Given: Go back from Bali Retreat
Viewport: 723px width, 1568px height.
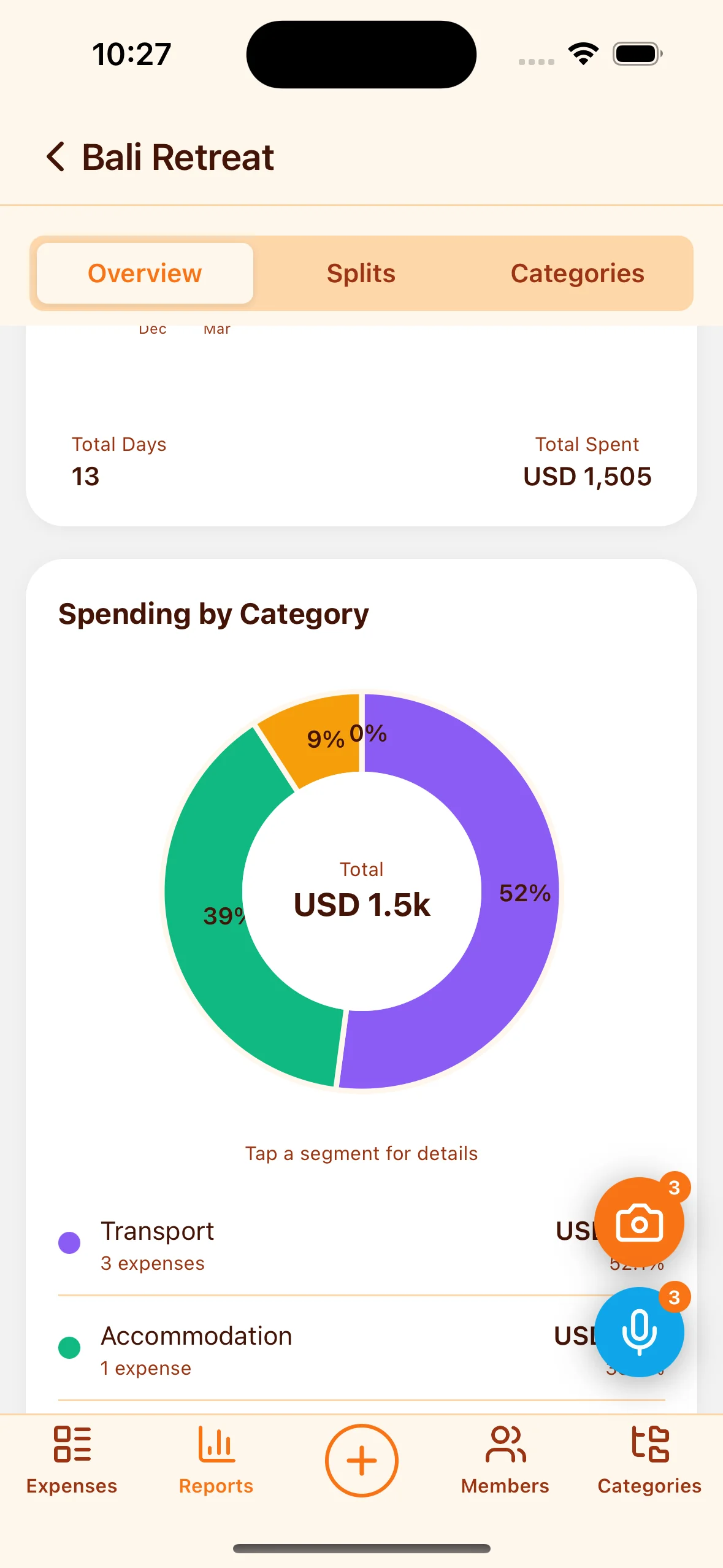Looking at the screenshot, I should tap(56, 157).
